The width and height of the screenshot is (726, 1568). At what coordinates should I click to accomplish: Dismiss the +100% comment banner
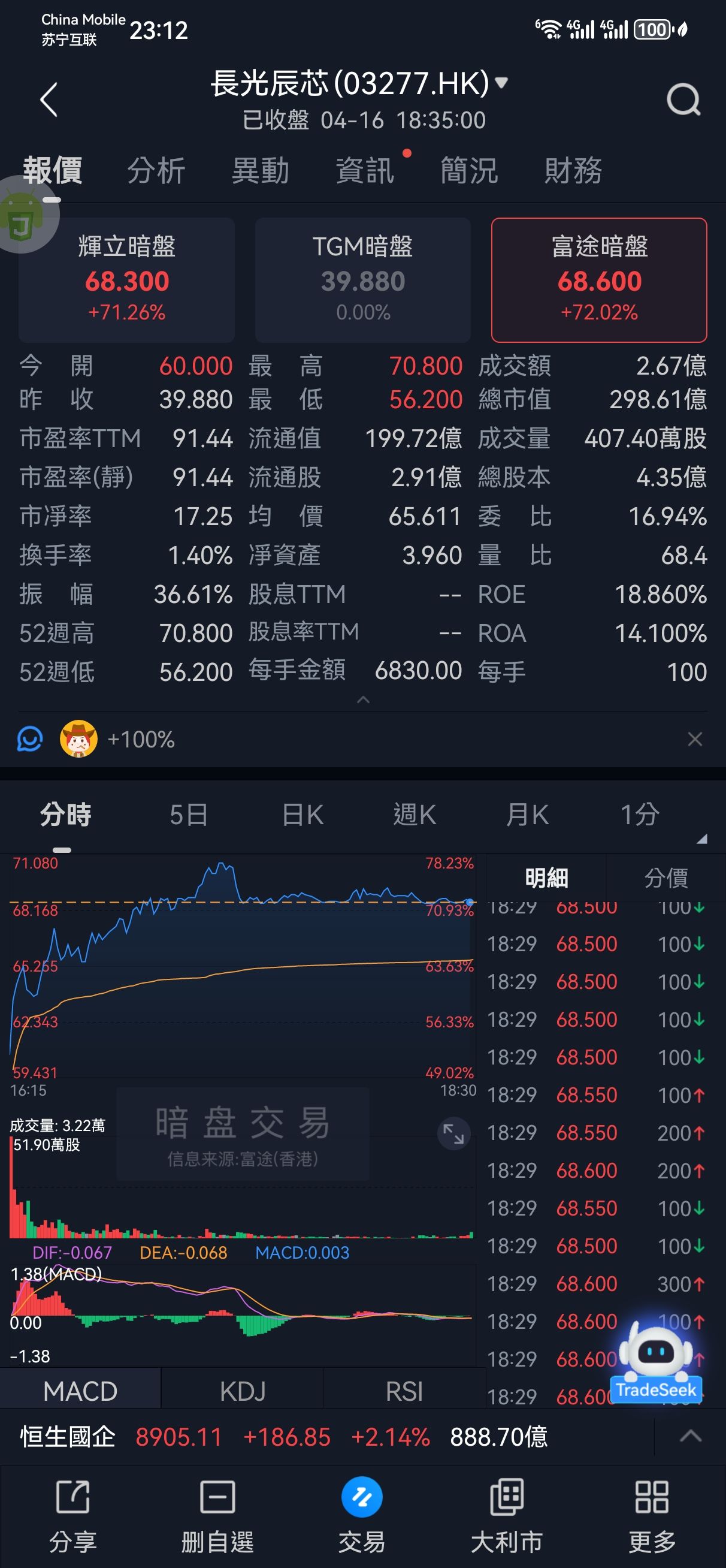click(x=695, y=739)
